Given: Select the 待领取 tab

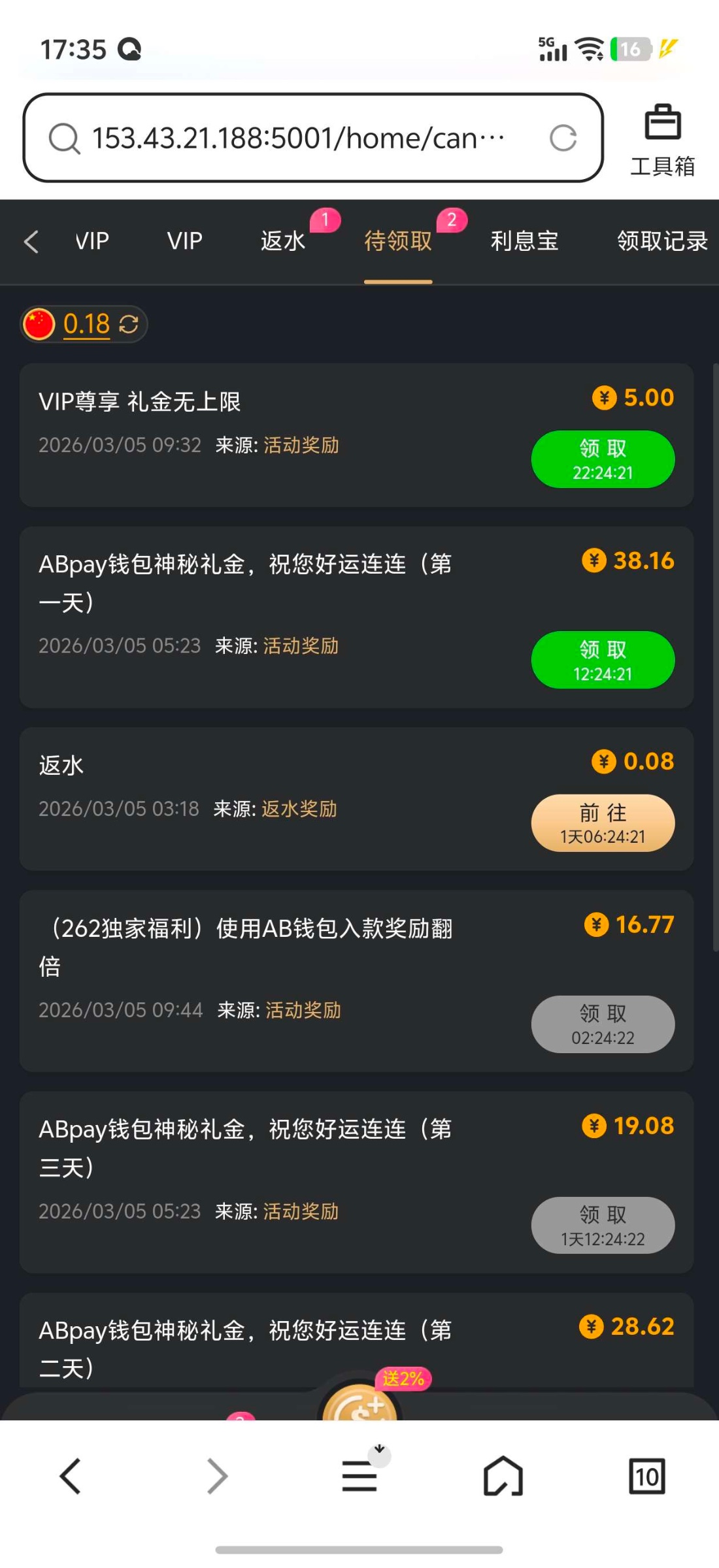Looking at the screenshot, I should tap(398, 241).
